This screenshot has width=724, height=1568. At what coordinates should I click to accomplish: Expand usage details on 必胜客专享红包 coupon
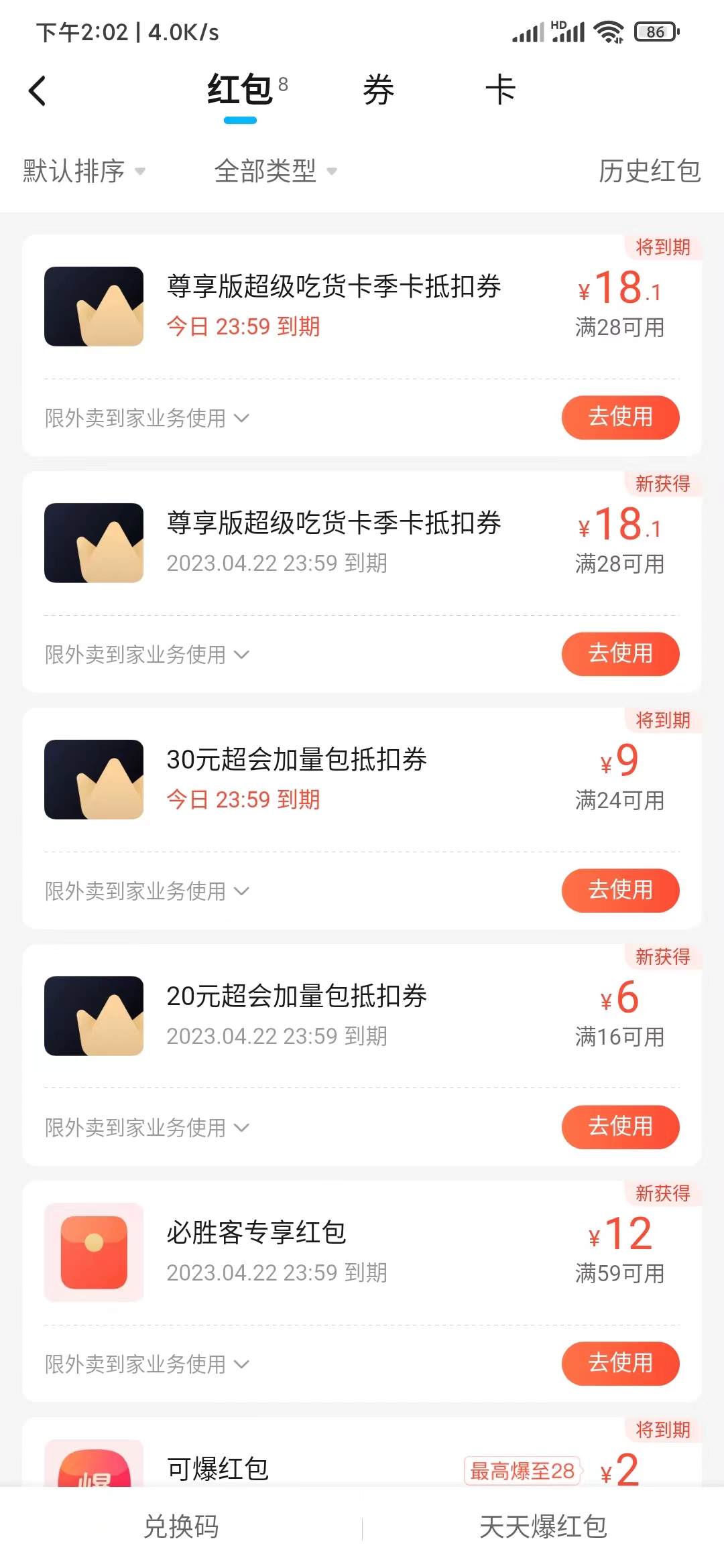pos(144,1364)
